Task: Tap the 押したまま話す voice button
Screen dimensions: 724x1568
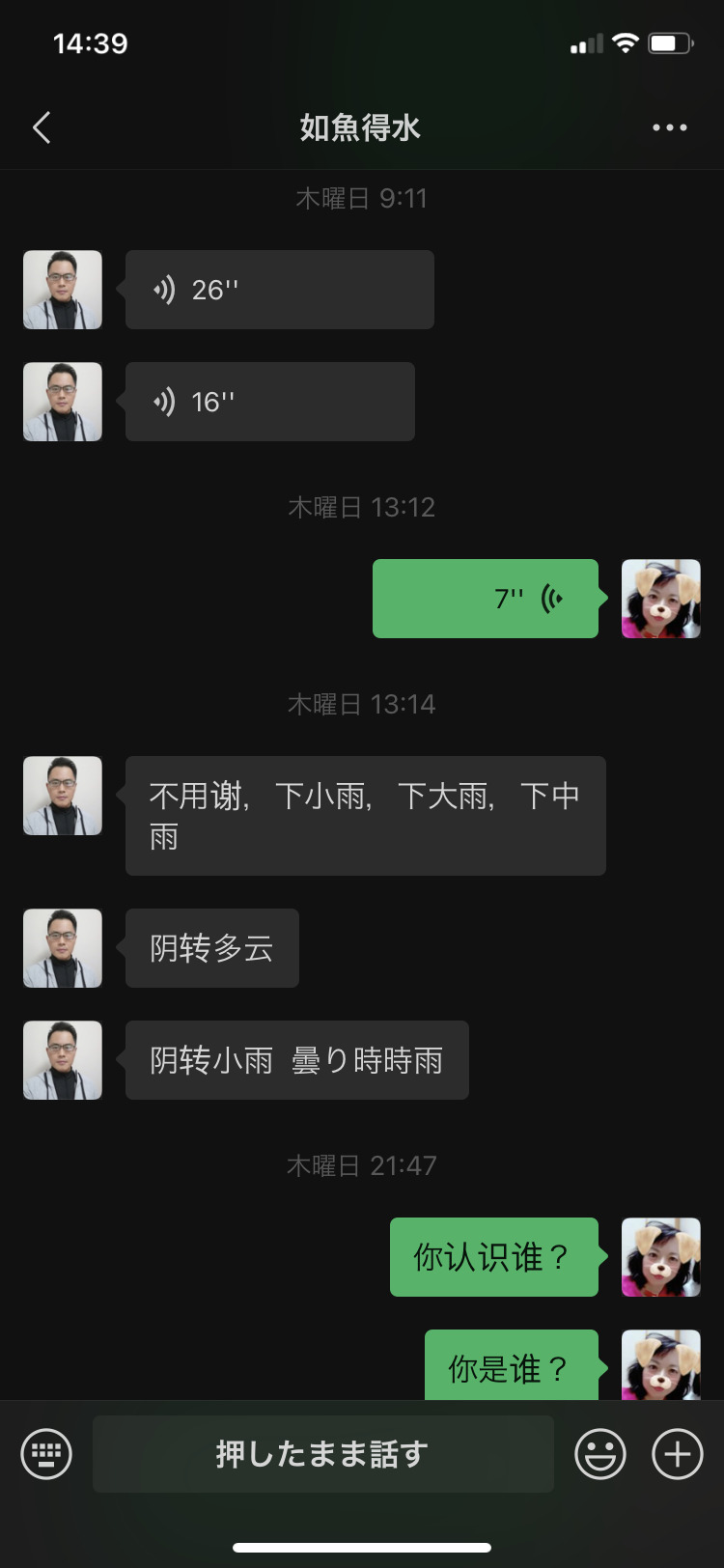Action: tap(323, 1454)
